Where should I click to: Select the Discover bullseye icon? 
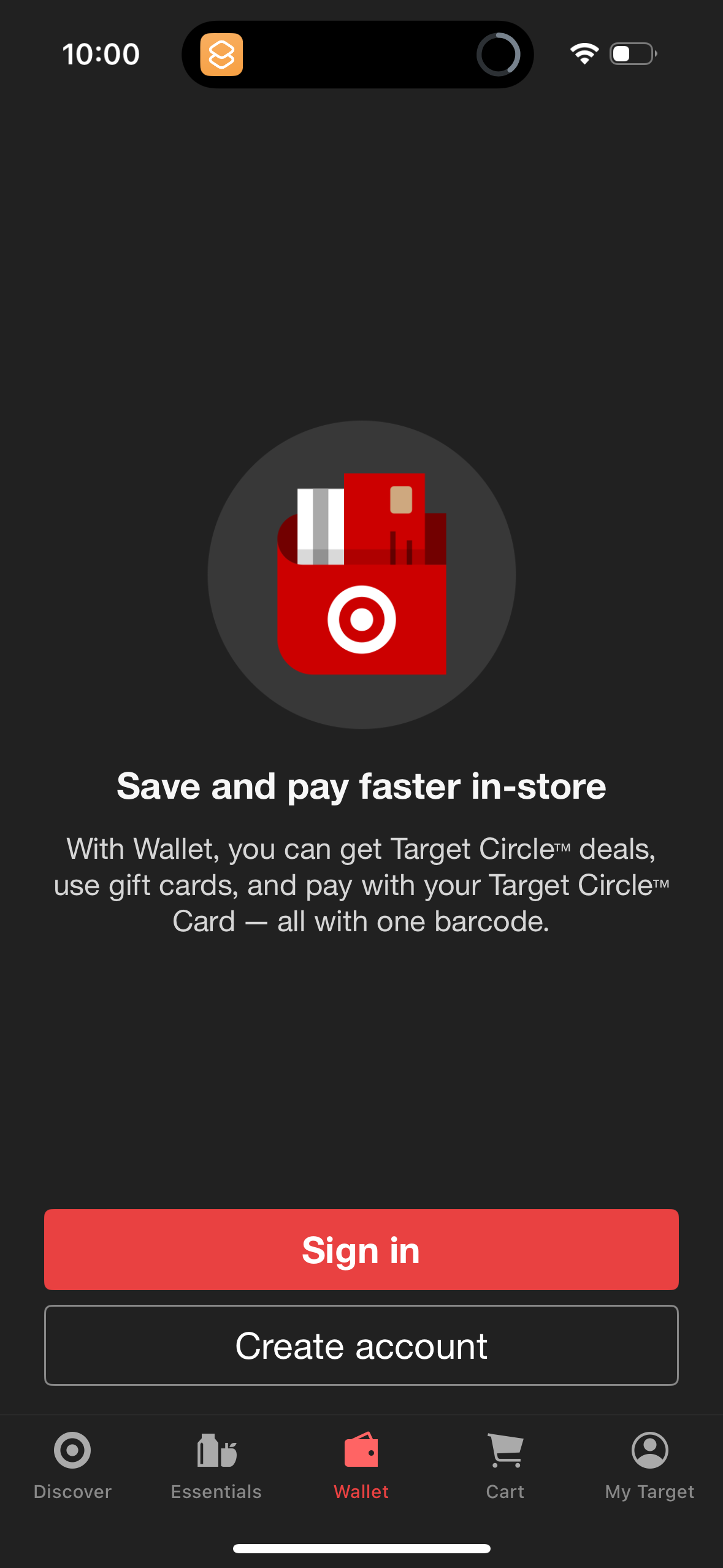pos(72,1451)
